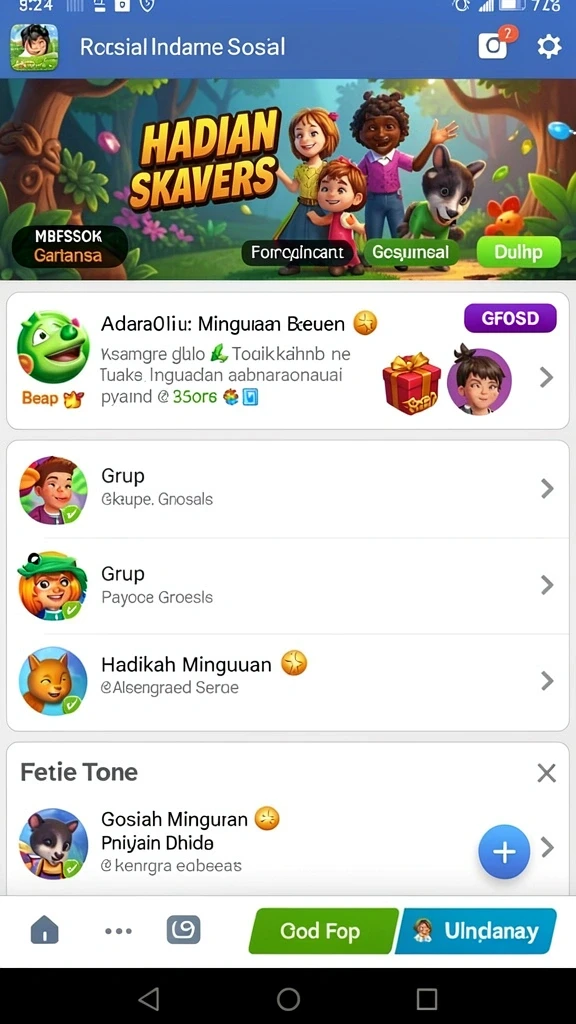Open the AdaraOliu Minguaan card

(288, 361)
